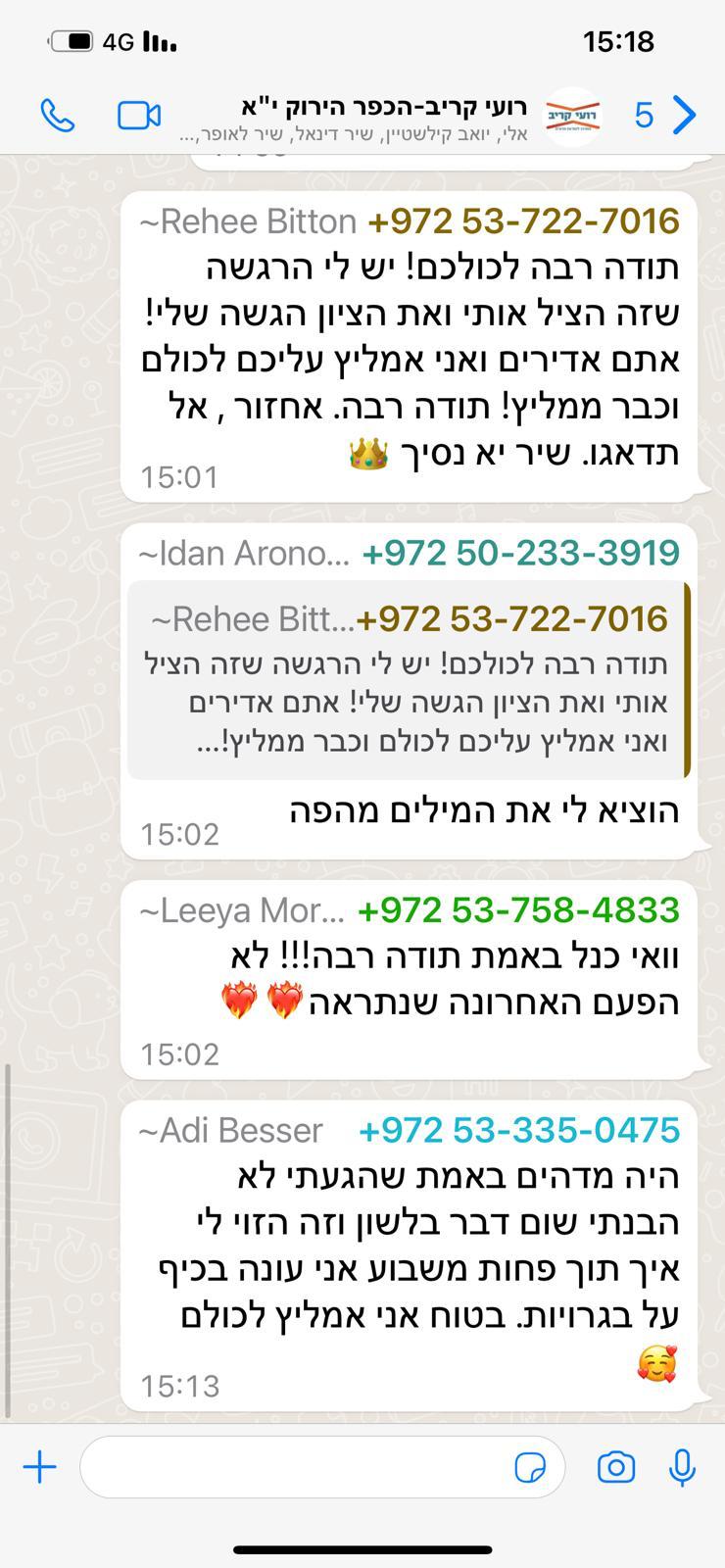This screenshot has width=725, height=1568.
Task: Open sender +972 53-335-0475 Adi Besser
Action: (519, 1131)
